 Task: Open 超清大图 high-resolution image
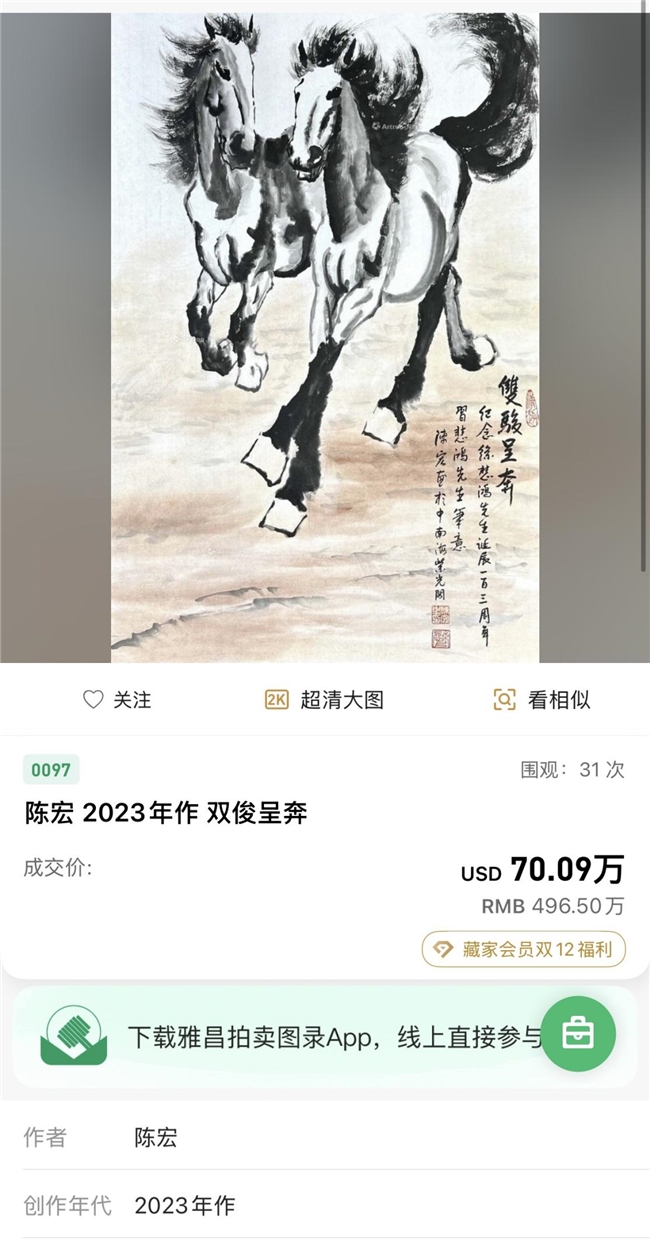324,700
